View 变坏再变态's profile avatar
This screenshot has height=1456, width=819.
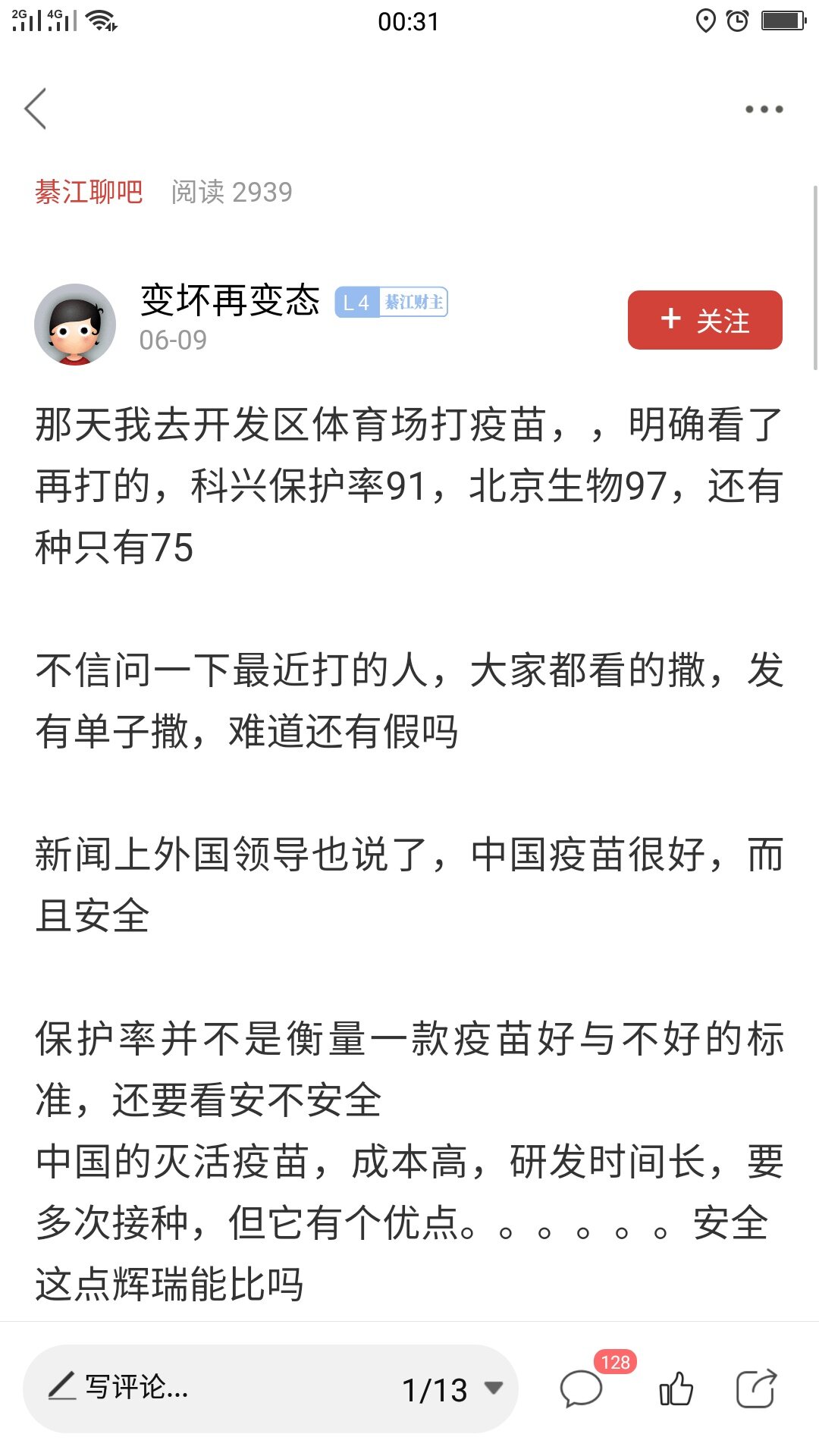tap(75, 324)
